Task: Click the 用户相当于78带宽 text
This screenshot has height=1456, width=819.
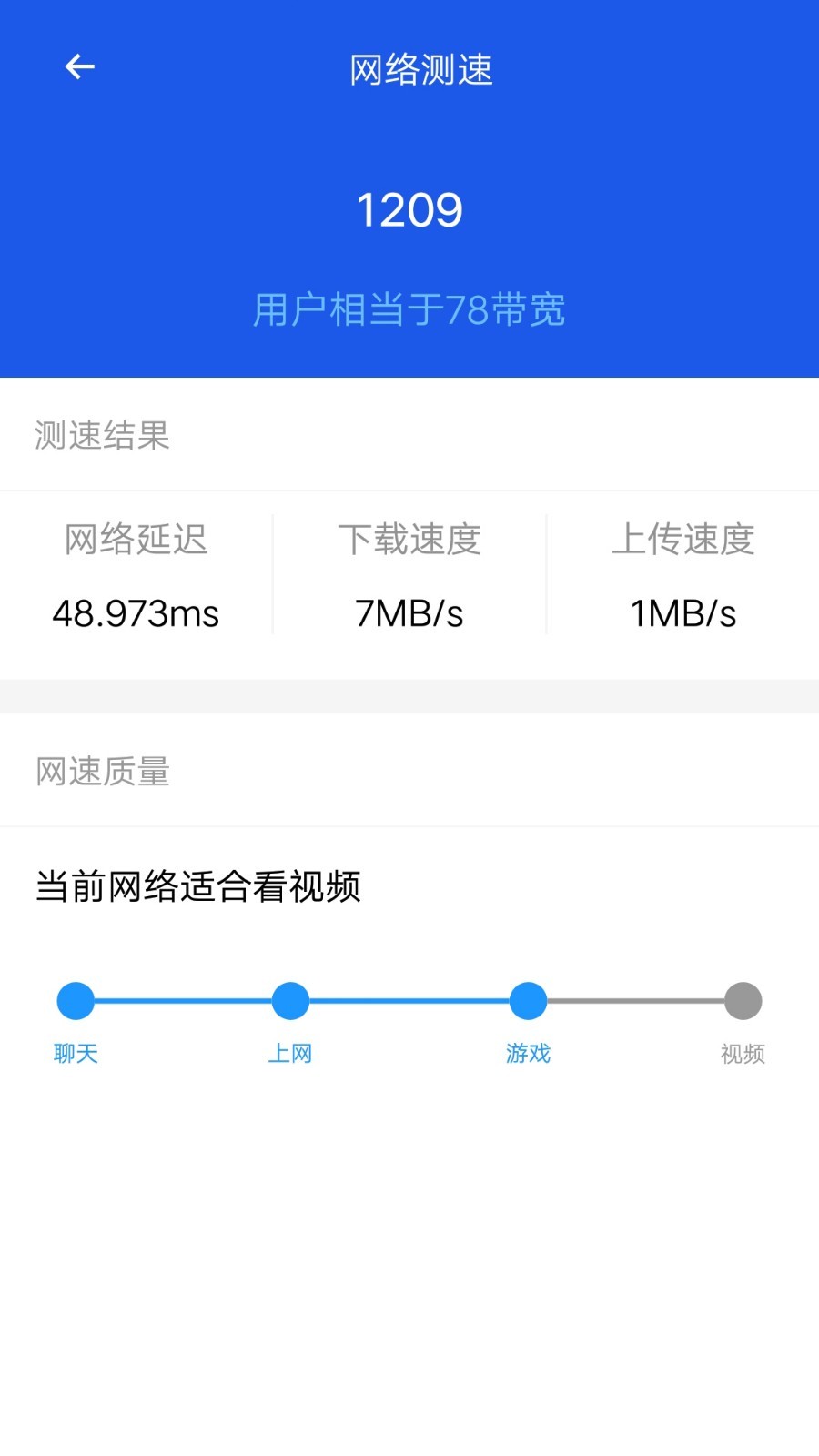Action: (409, 309)
